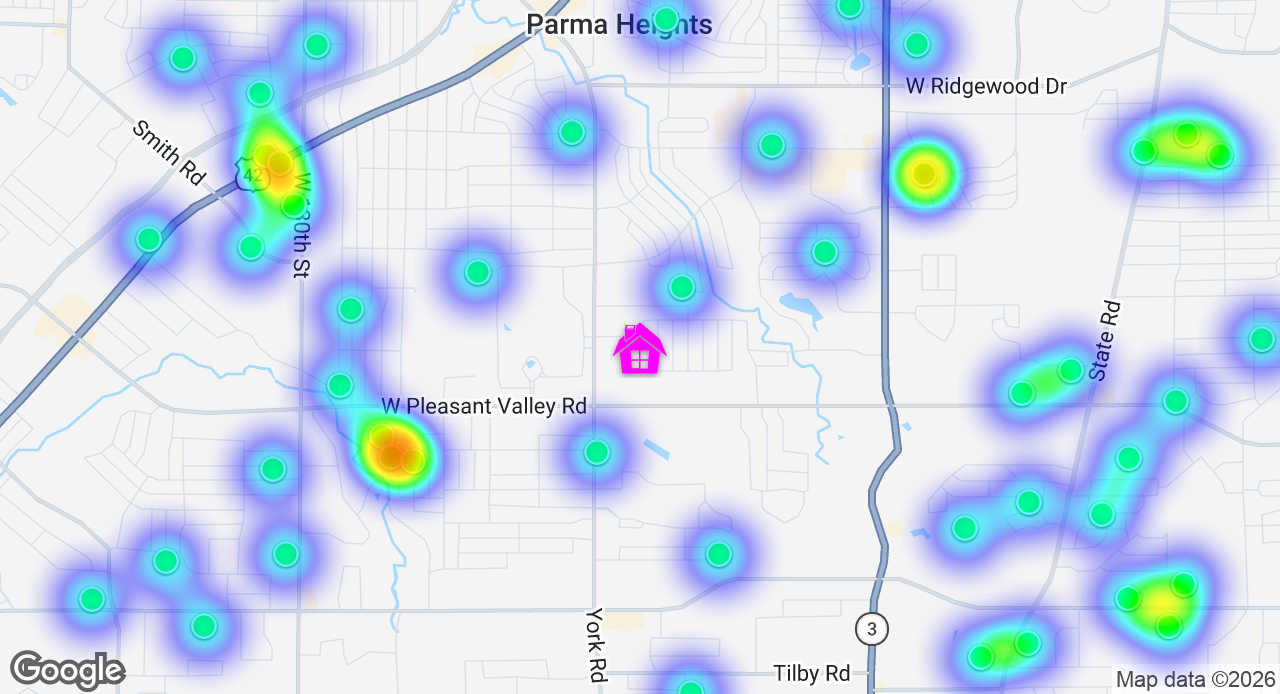Open the green marker on York Rd
The height and width of the screenshot is (694, 1280).
pos(597,452)
